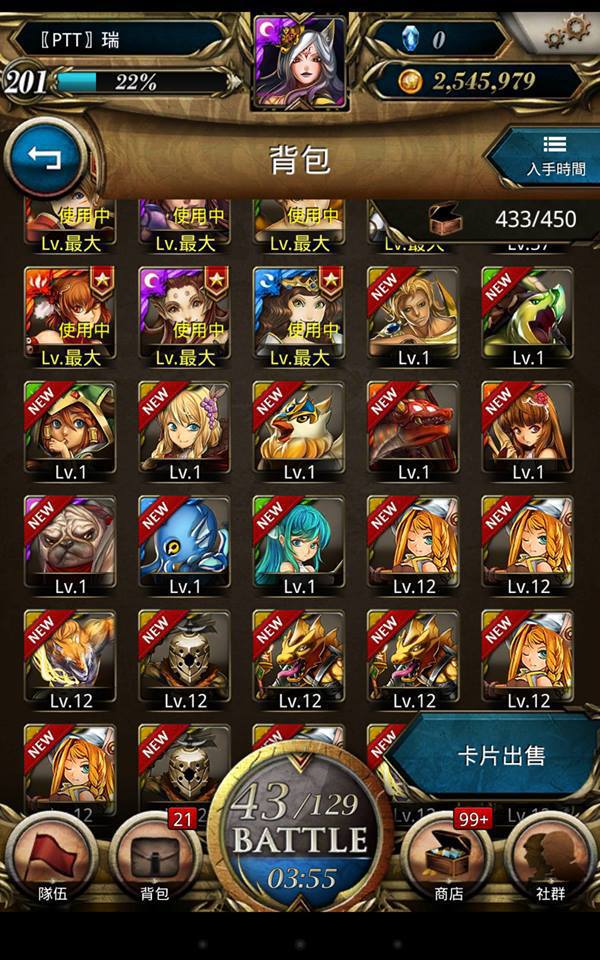Viewport: 600px width, 960px height.
Task: Go to the 商店 shop tab
Action: pyautogui.click(x=448, y=858)
